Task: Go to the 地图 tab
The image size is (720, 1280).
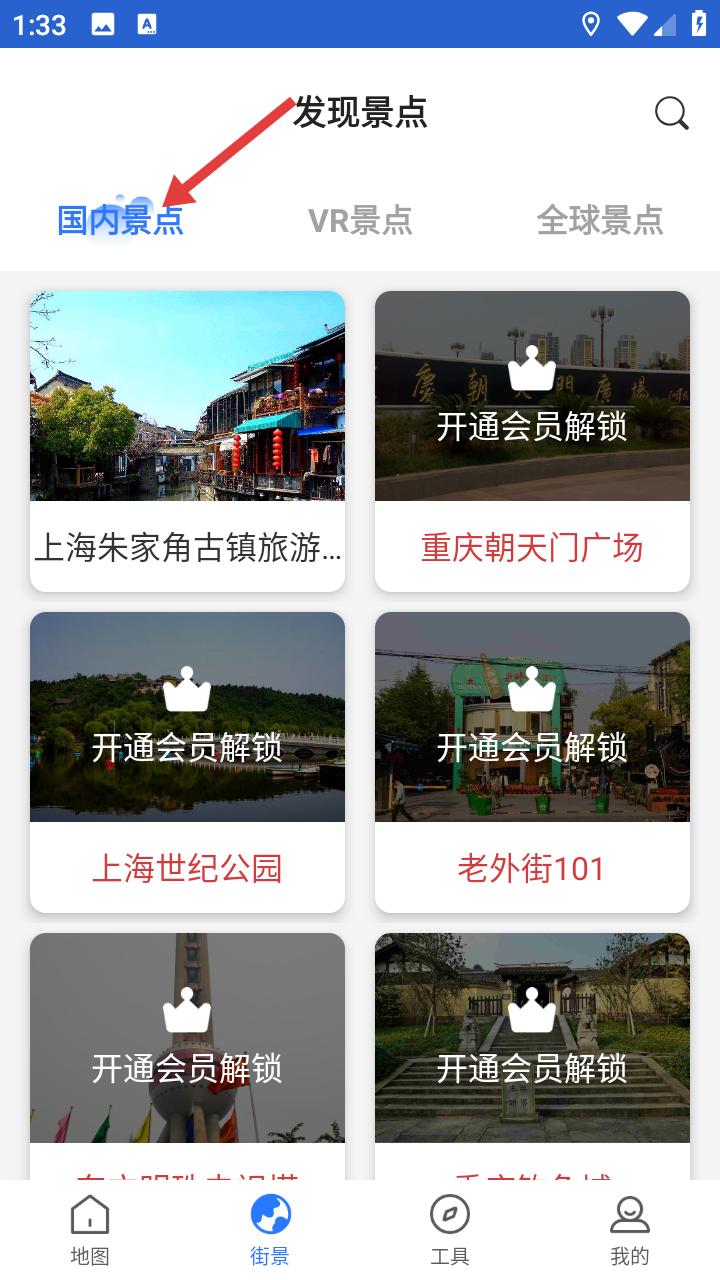Action: [x=90, y=1231]
